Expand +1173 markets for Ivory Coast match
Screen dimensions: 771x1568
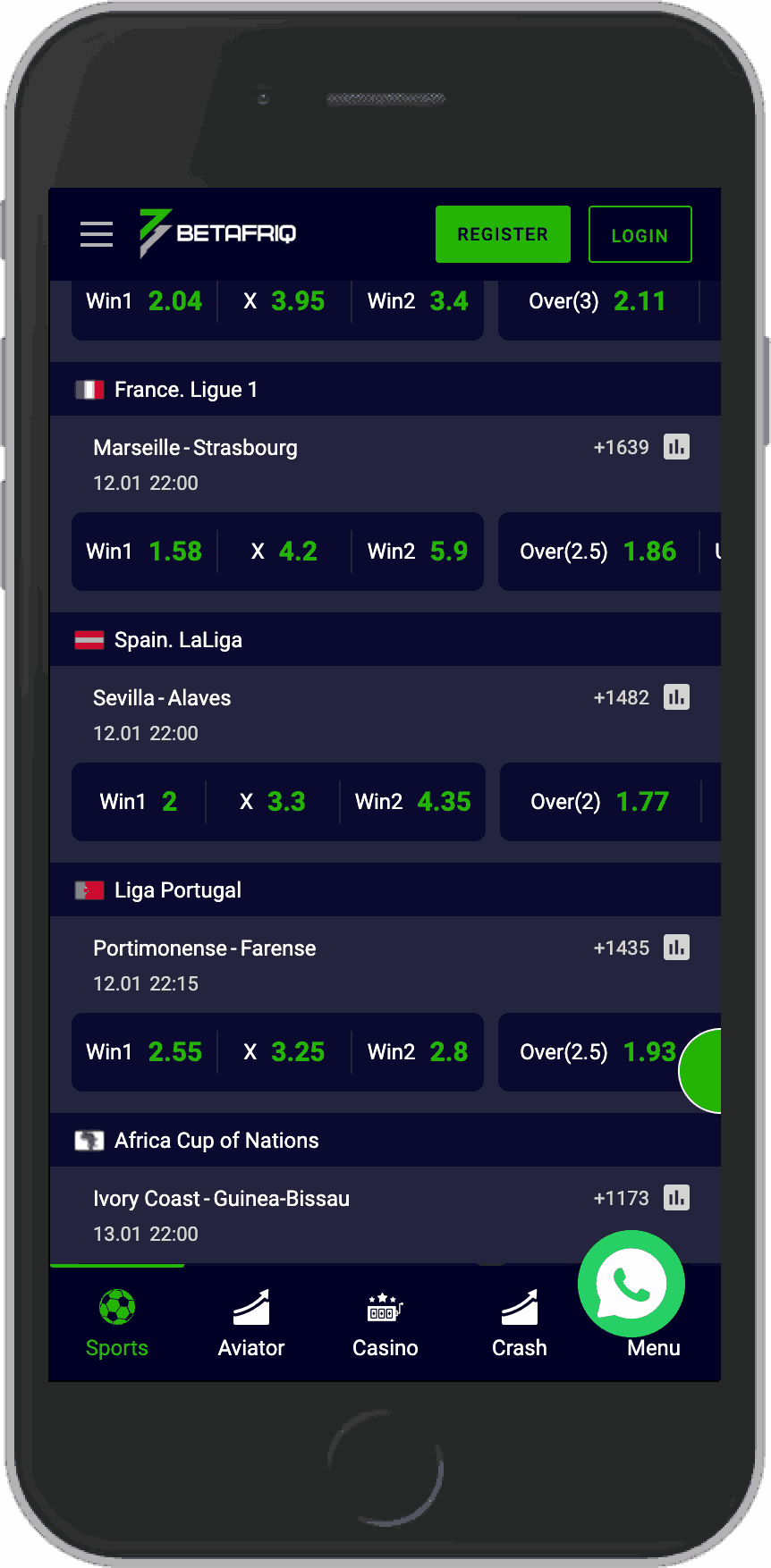click(622, 1198)
